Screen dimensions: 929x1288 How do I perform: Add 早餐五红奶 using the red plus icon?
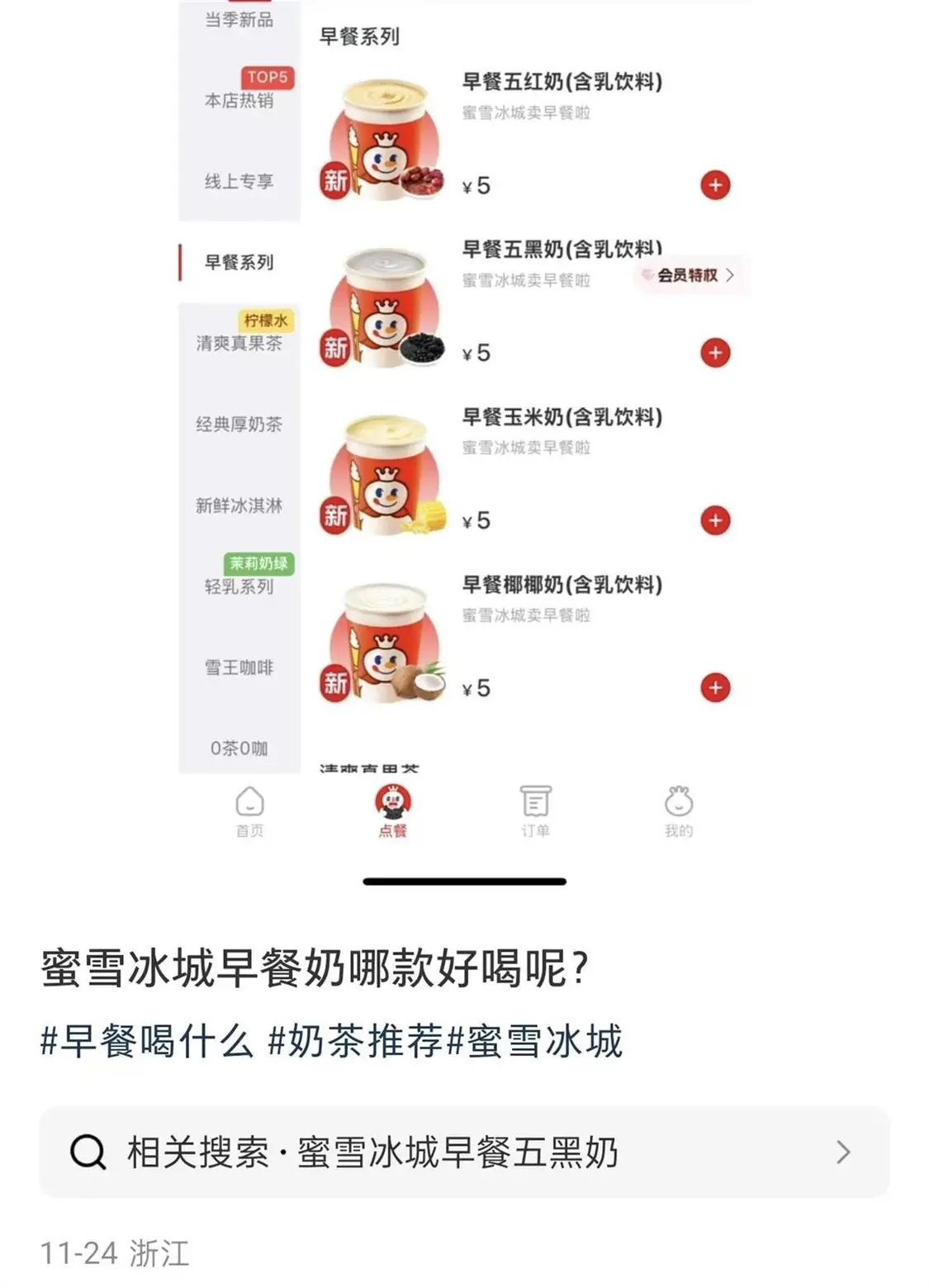[x=713, y=186]
